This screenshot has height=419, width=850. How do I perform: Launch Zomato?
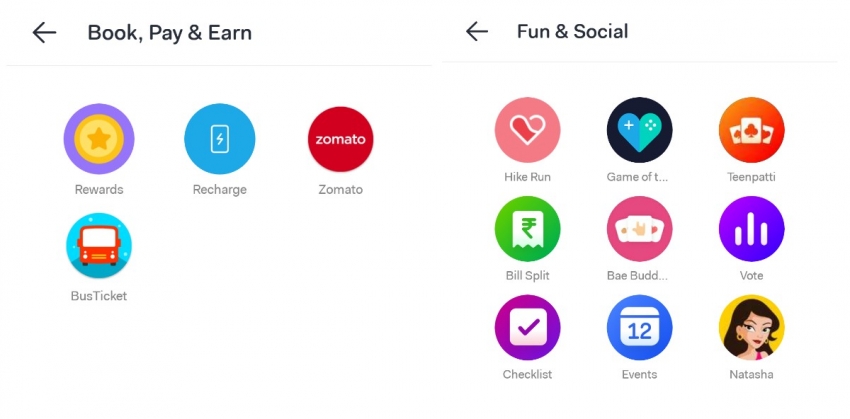click(340, 139)
